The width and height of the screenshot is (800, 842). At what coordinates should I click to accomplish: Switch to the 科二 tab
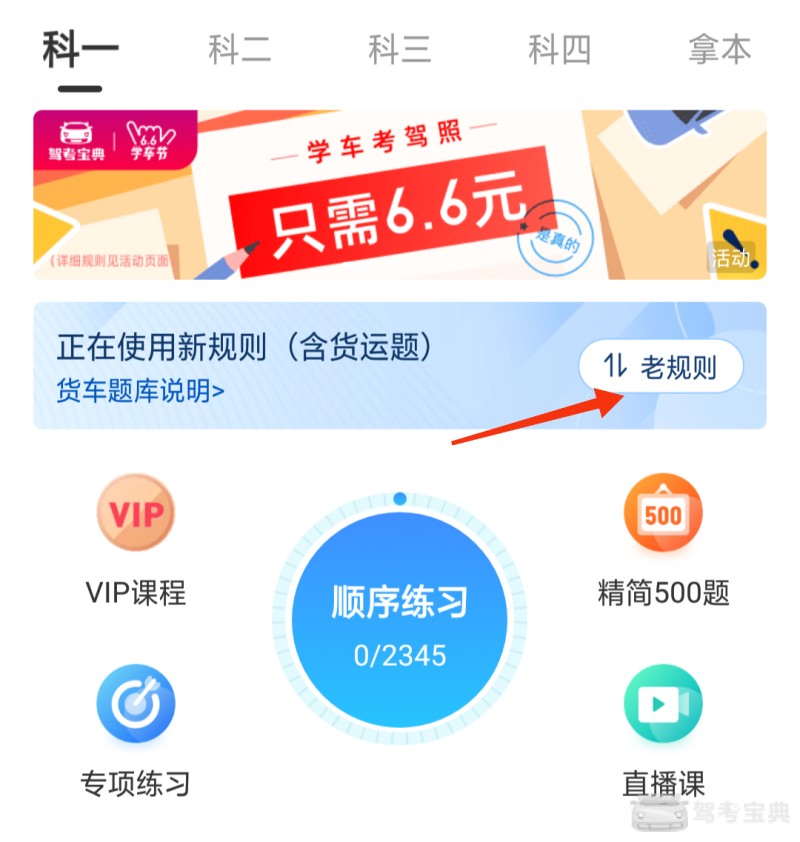pyautogui.click(x=239, y=49)
